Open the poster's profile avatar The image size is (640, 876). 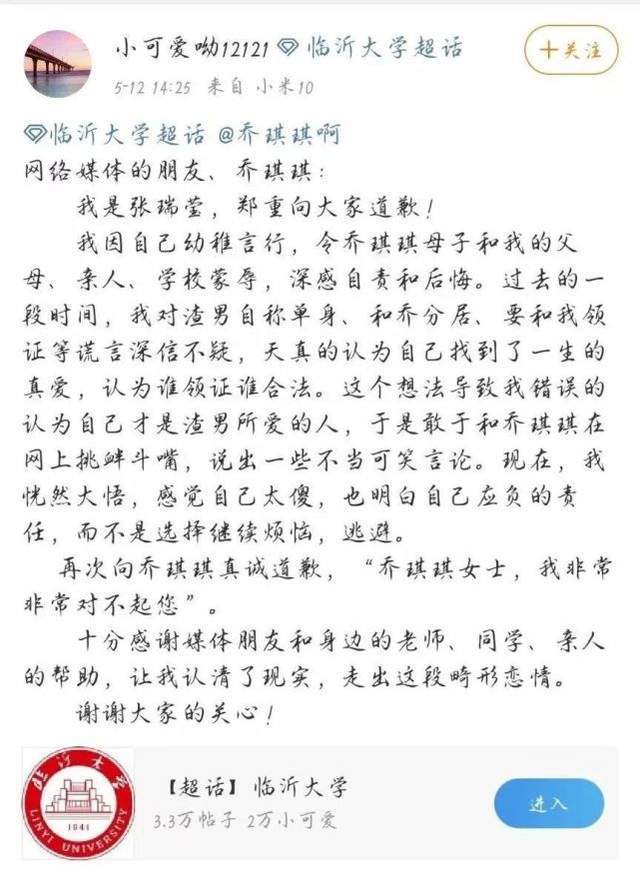point(57,63)
